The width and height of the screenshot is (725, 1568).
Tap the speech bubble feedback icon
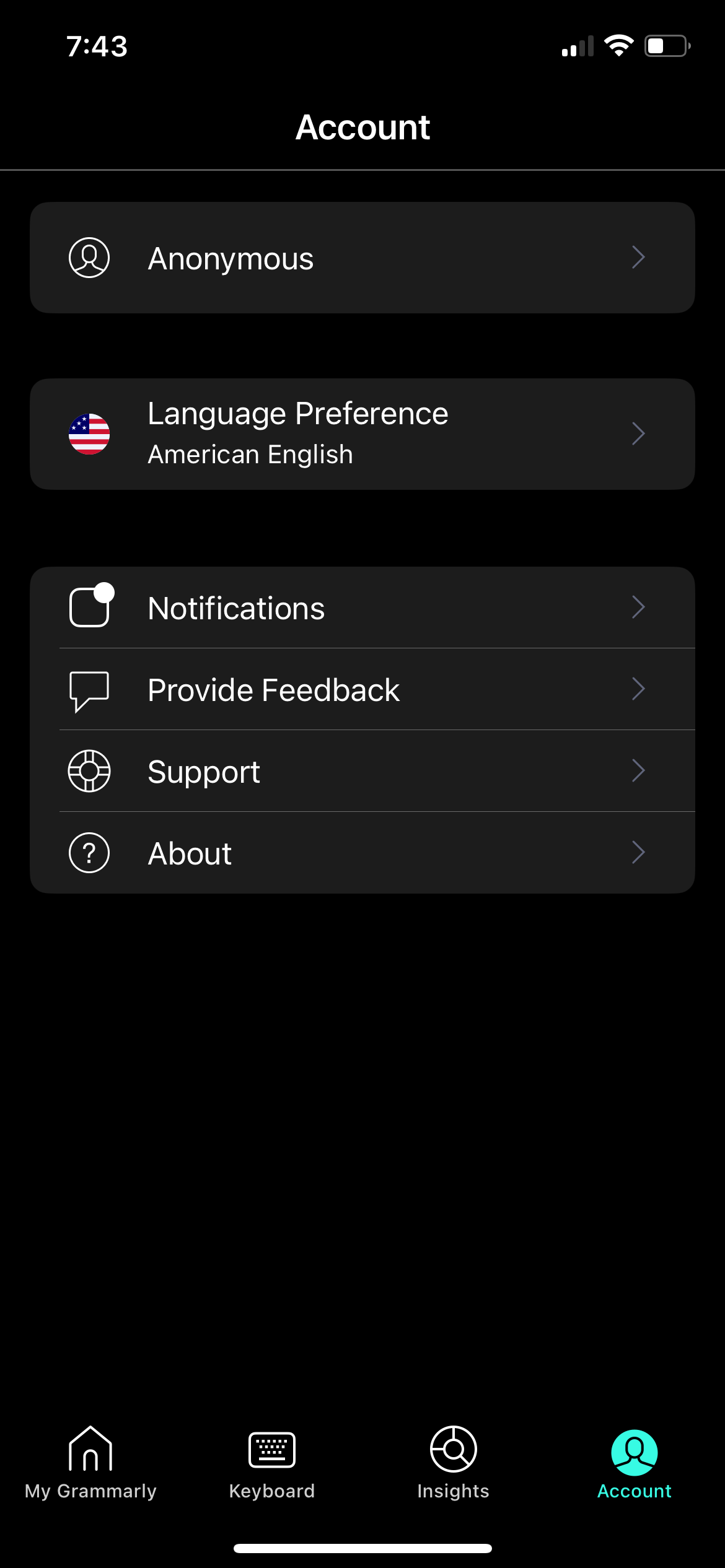[89, 689]
